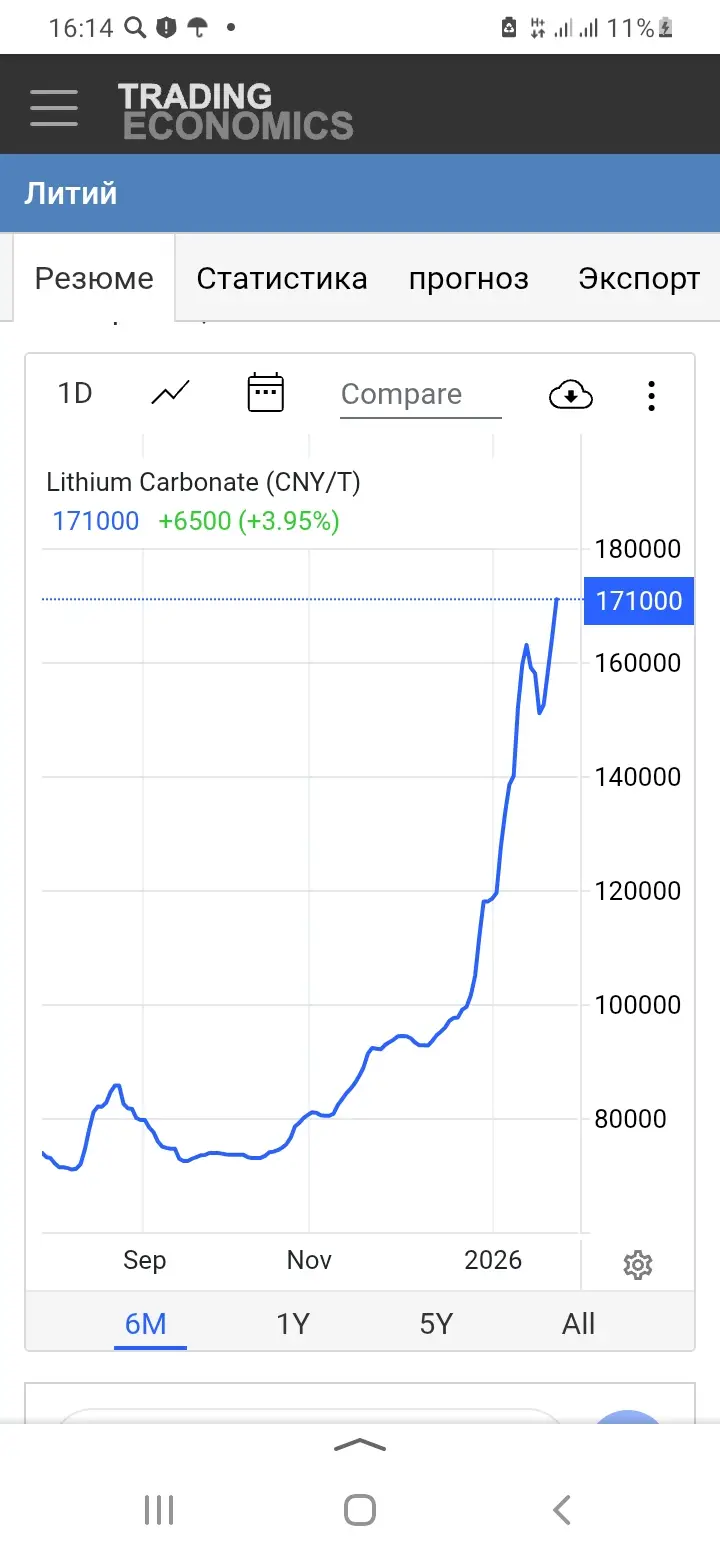The height and width of the screenshot is (1560, 720).
Task: Open the calendar date range picker
Action: pyautogui.click(x=265, y=393)
